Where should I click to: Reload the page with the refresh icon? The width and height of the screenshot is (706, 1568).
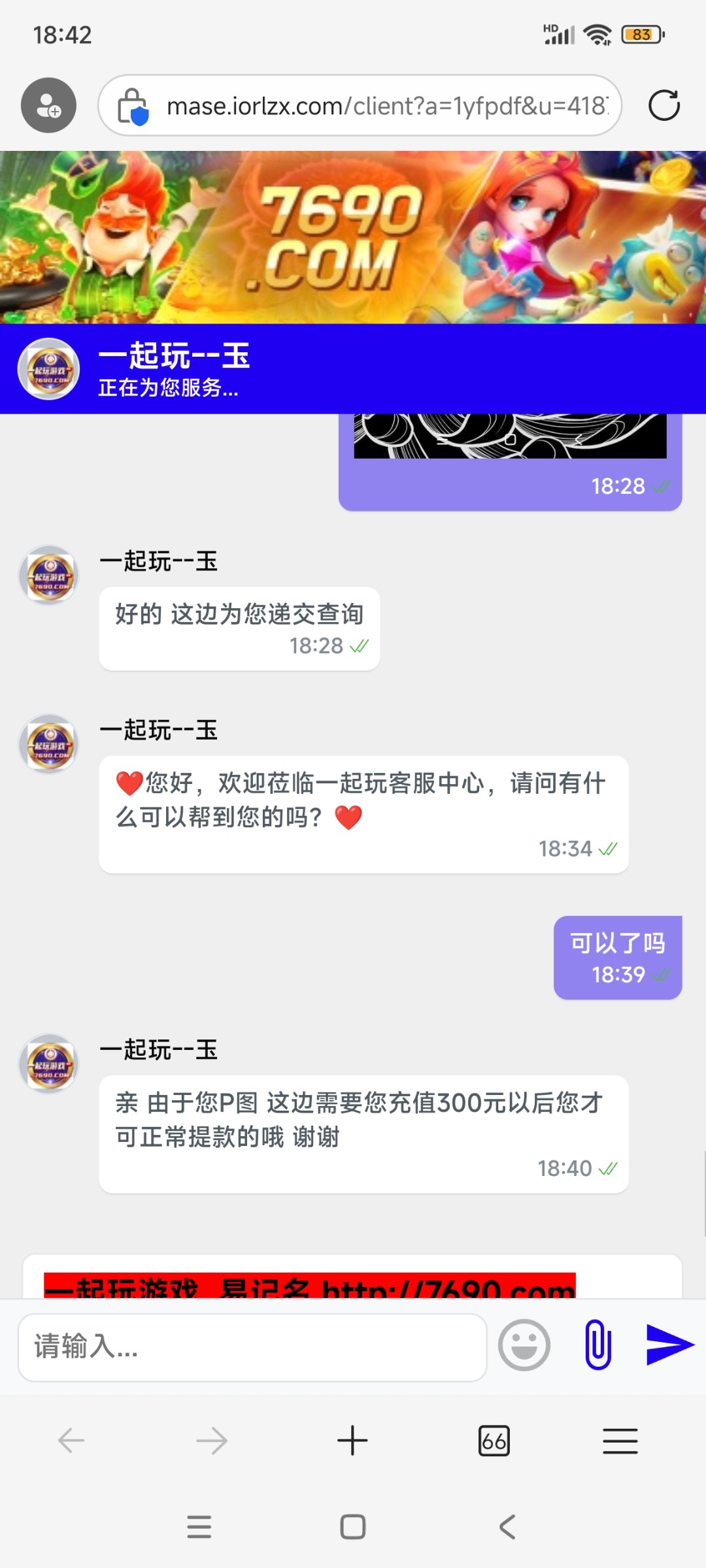664,105
